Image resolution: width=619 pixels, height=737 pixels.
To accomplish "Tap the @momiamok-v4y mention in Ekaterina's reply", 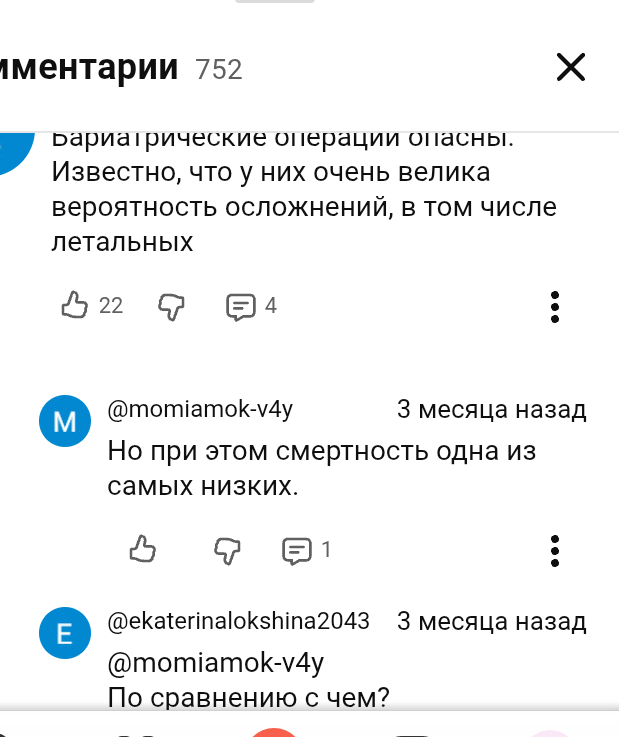I will 215,662.
